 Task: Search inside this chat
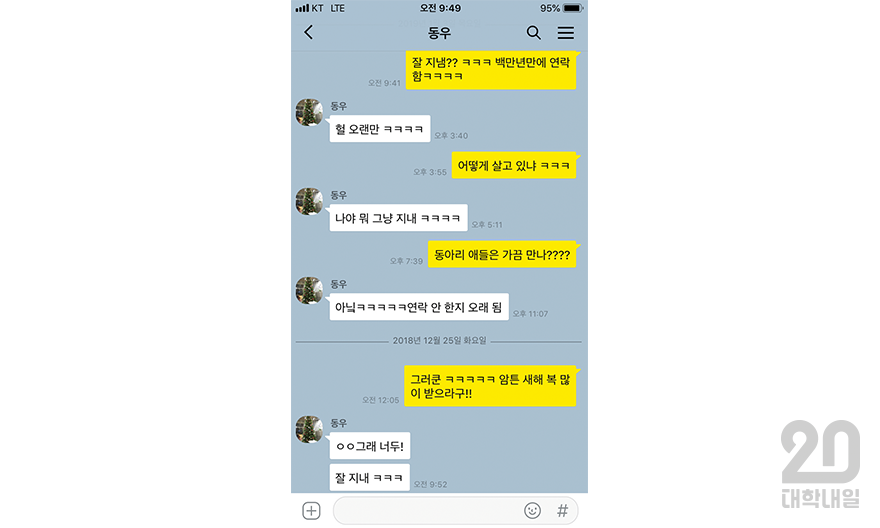pyautogui.click(x=534, y=32)
